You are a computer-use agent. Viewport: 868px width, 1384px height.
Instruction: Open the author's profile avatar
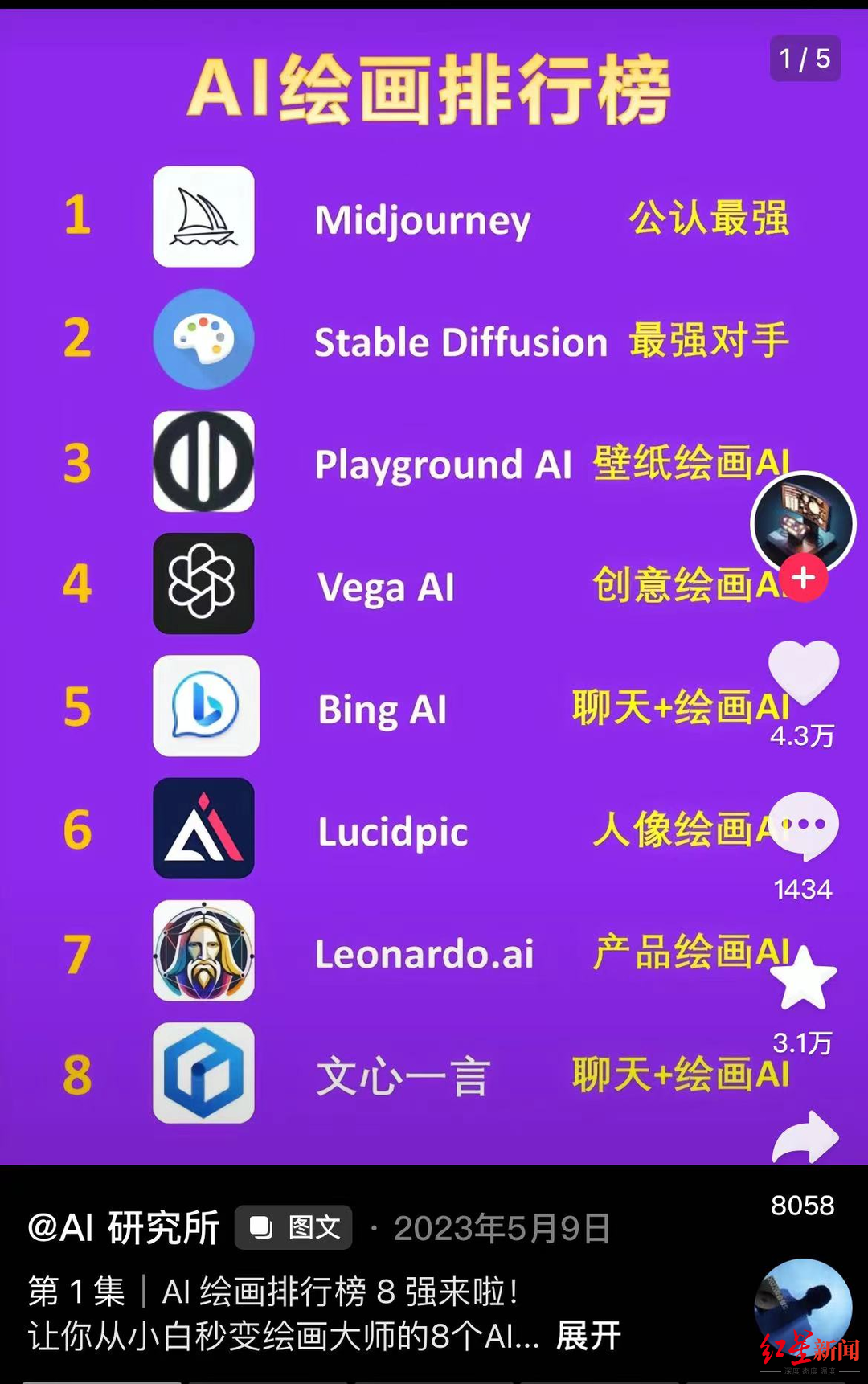[x=803, y=522]
